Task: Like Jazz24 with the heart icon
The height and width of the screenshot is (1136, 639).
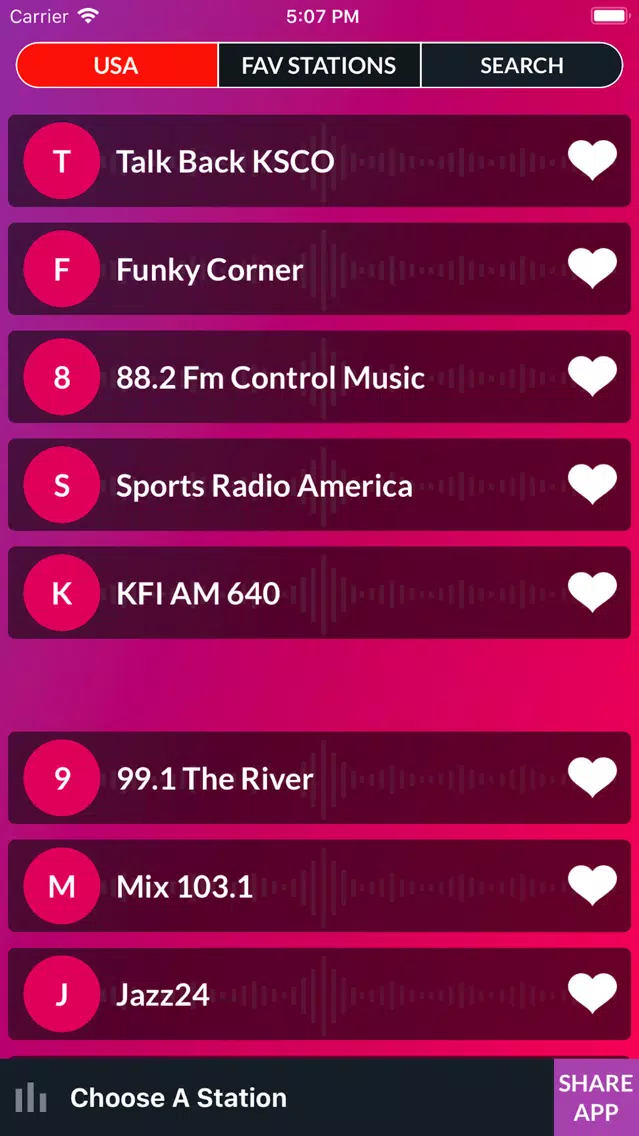Action: click(x=592, y=994)
